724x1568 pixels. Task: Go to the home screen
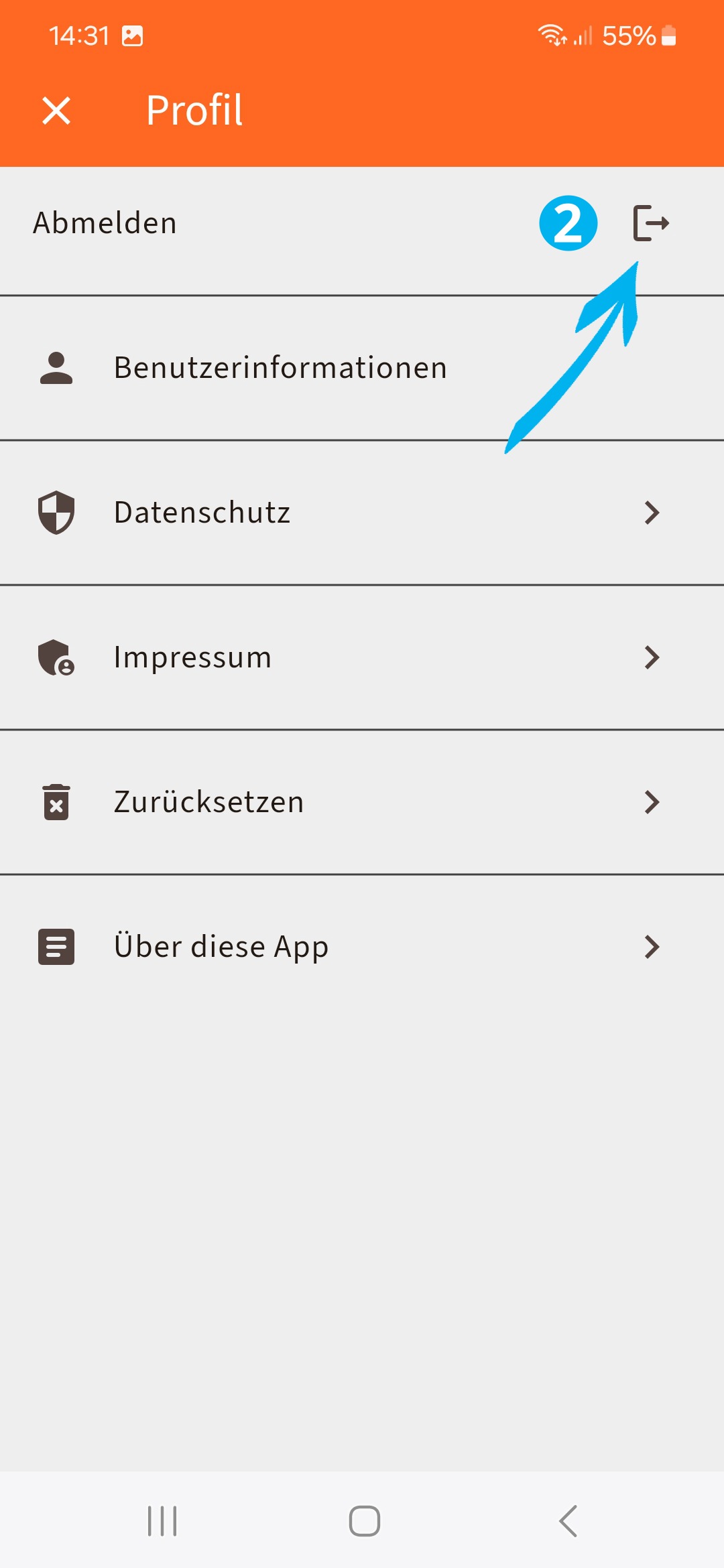(x=364, y=1520)
